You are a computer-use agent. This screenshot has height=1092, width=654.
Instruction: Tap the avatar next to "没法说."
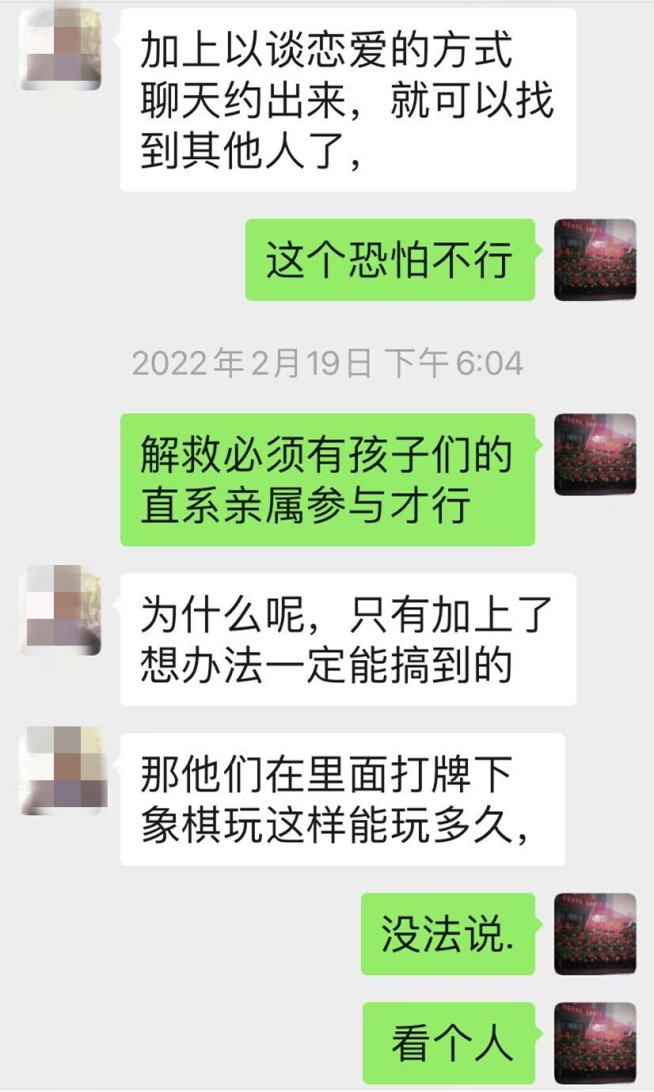[595, 934]
